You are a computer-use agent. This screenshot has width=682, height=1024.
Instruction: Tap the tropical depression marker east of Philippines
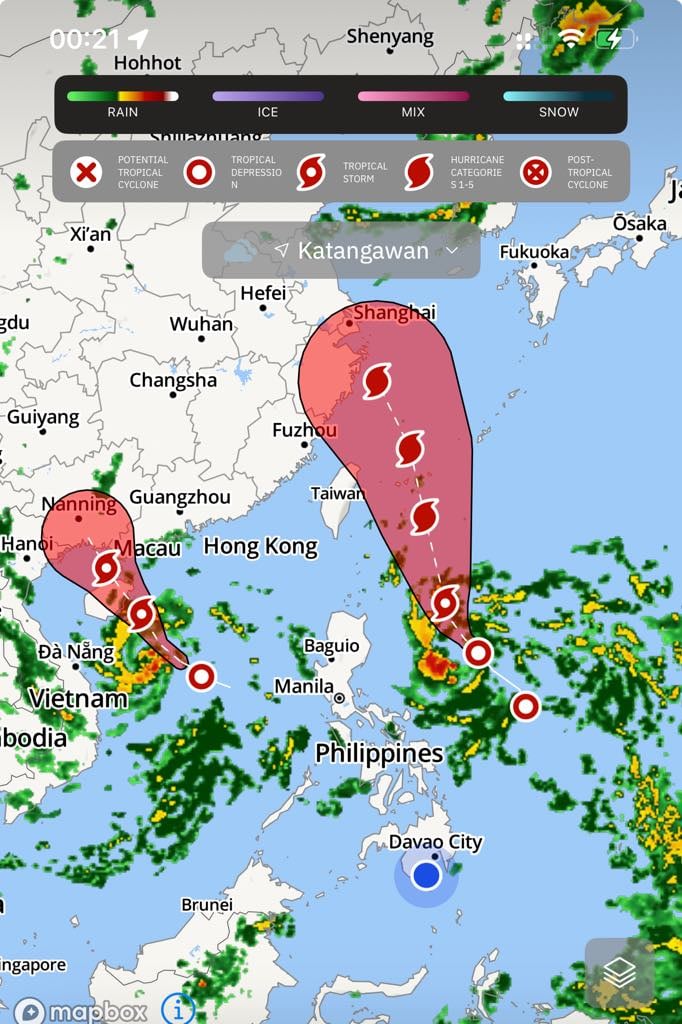(x=525, y=706)
